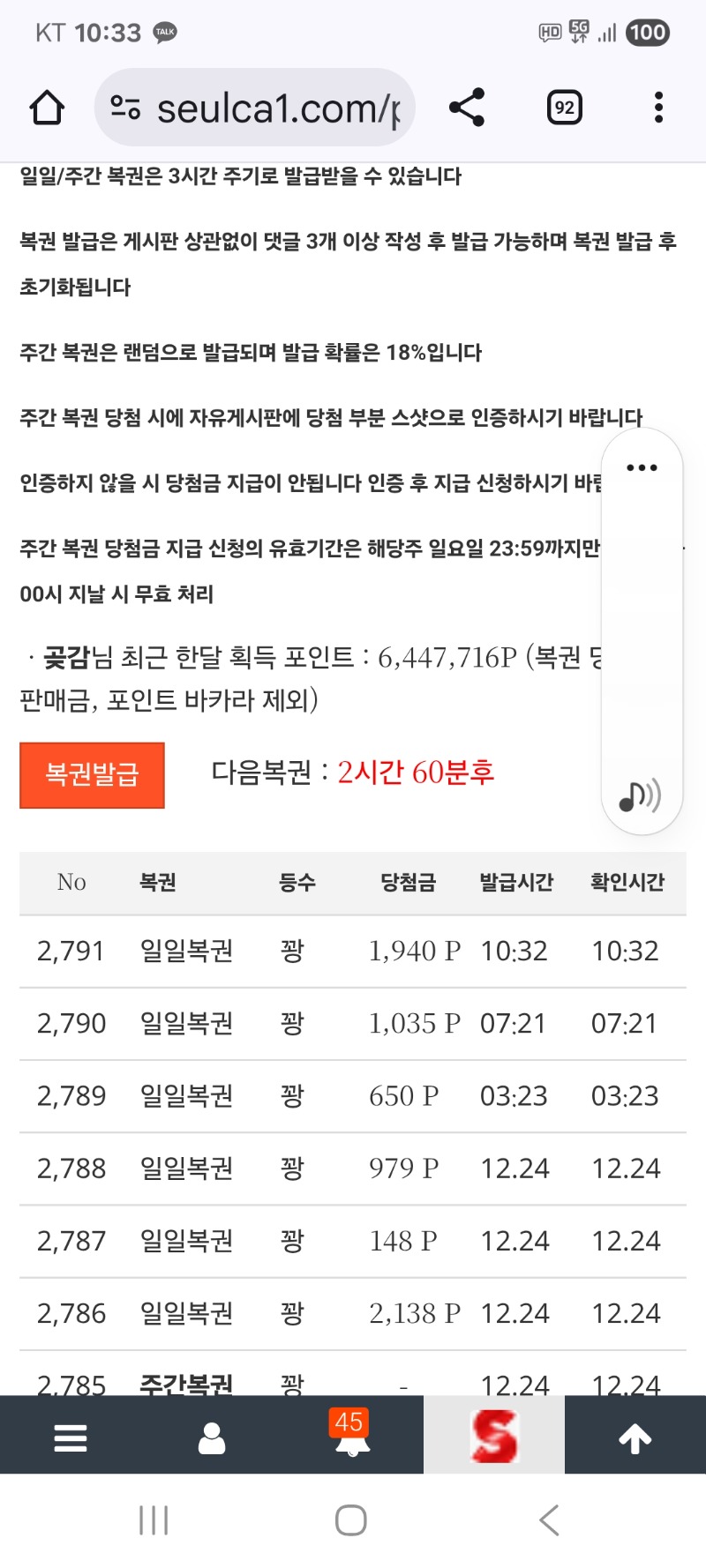Open recent apps from the navigation bar
Screen dimensions: 706x1568
click(x=154, y=1520)
